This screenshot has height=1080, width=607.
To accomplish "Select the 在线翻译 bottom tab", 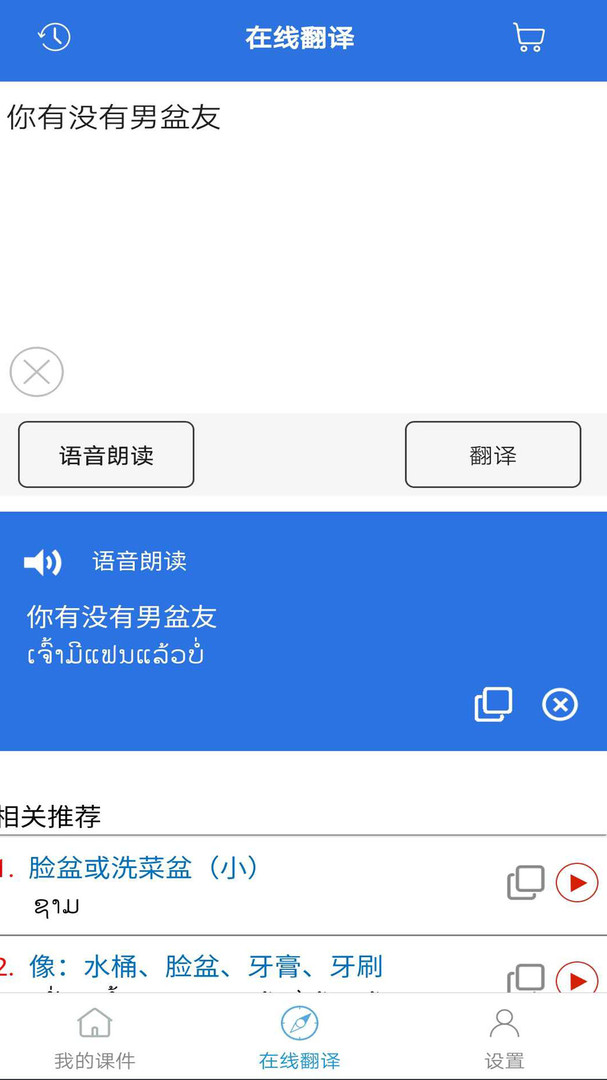I will (x=300, y=1038).
